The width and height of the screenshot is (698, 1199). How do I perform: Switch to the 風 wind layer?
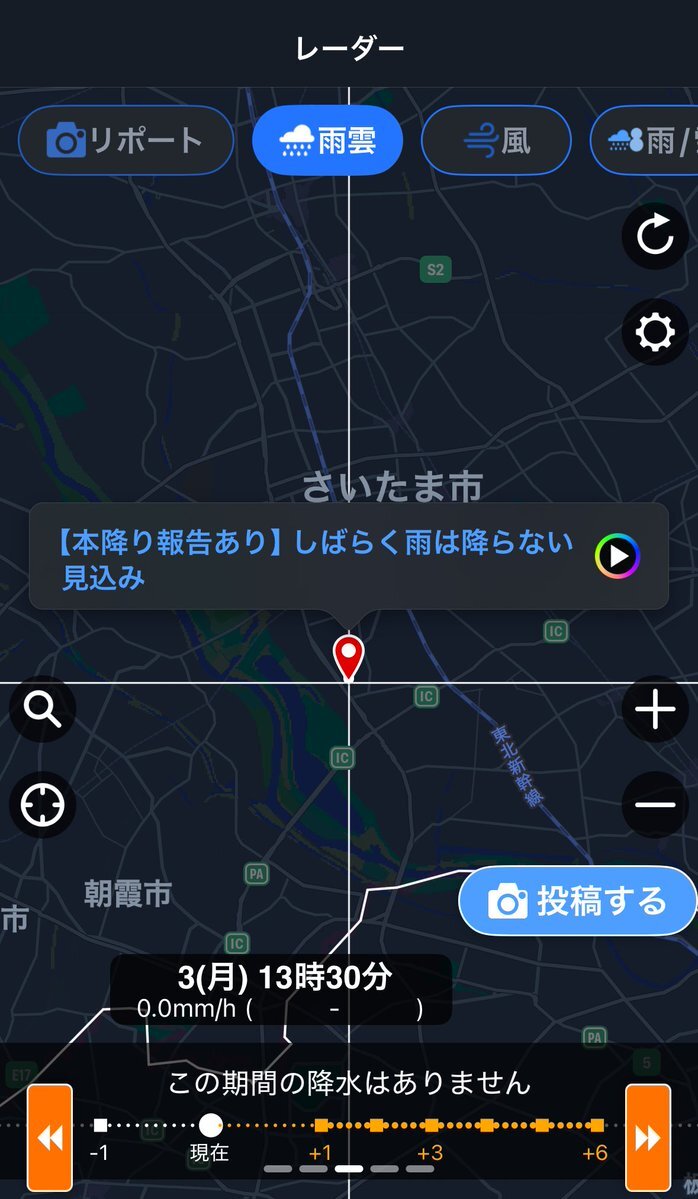pos(496,141)
